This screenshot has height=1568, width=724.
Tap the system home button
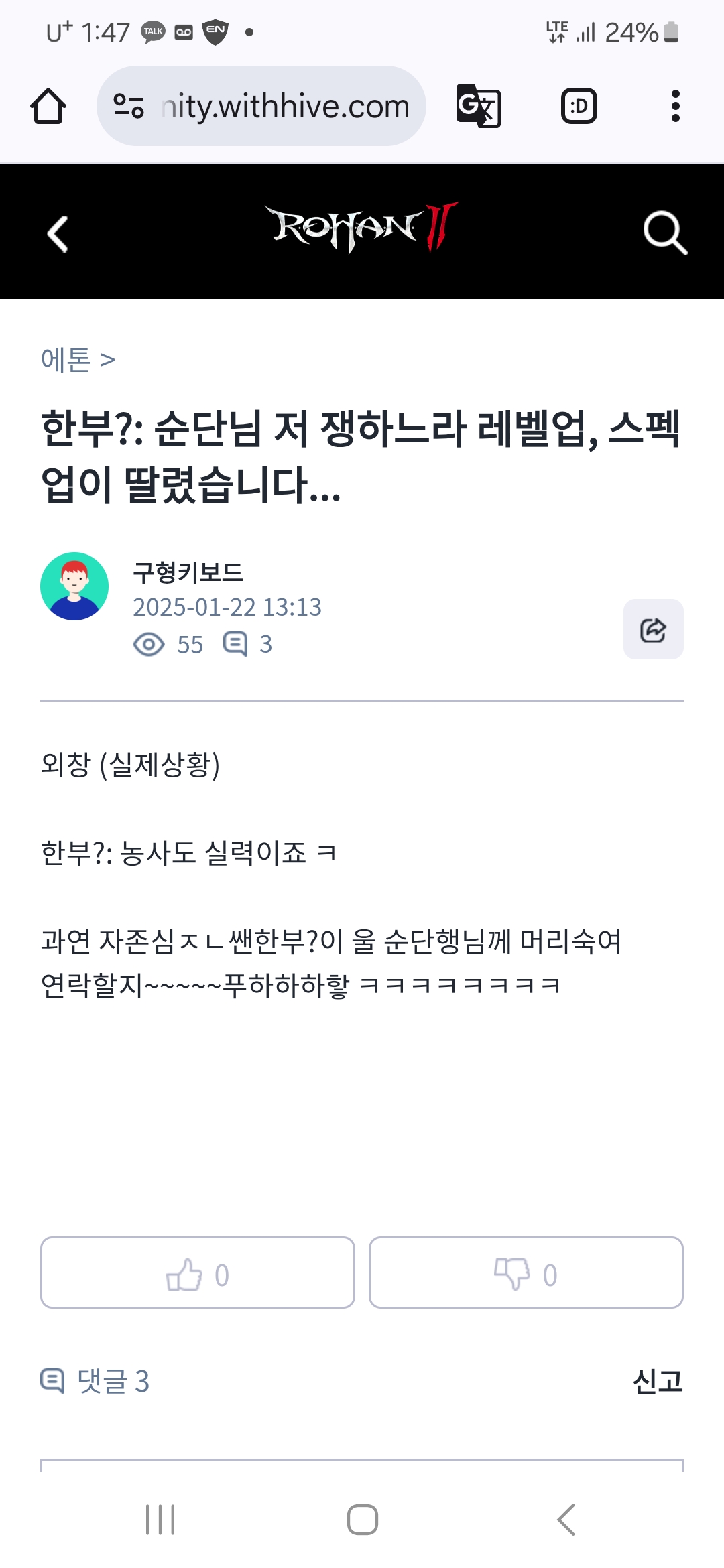click(x=362, y=1520)
